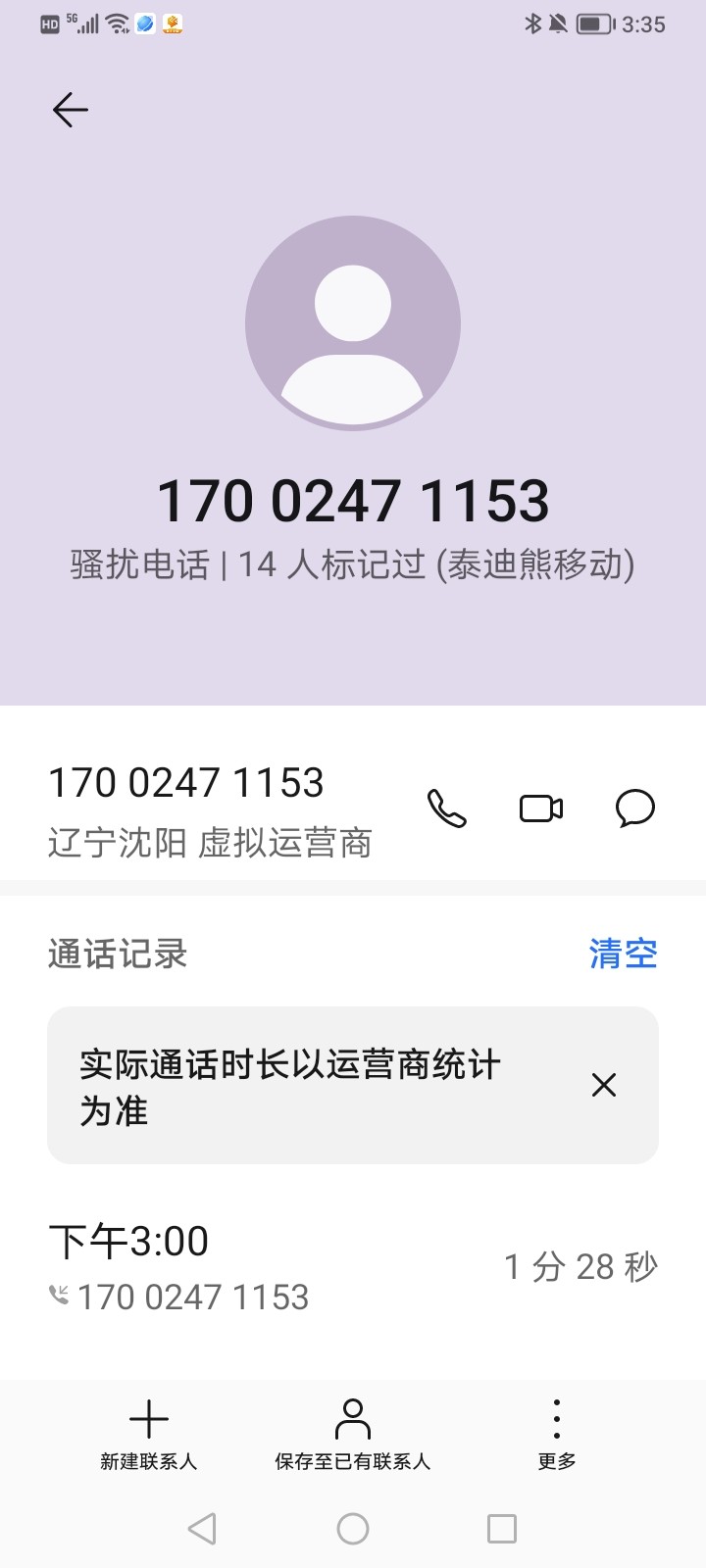The height and width of the screenshot is (1568, 706).
Task: Dismiss the call duration notice banner
Action: (604, 1085)
